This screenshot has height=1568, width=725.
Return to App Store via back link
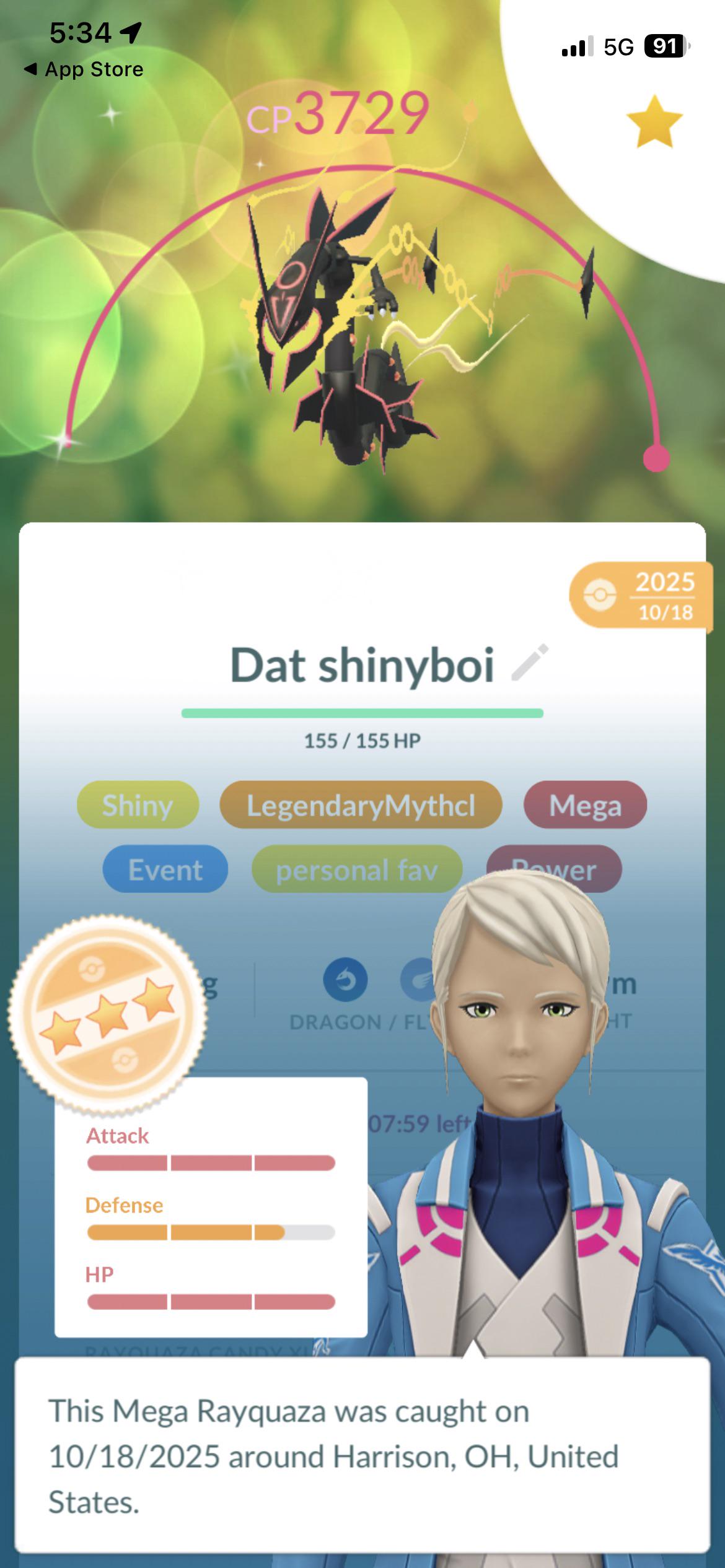point(84,69)
